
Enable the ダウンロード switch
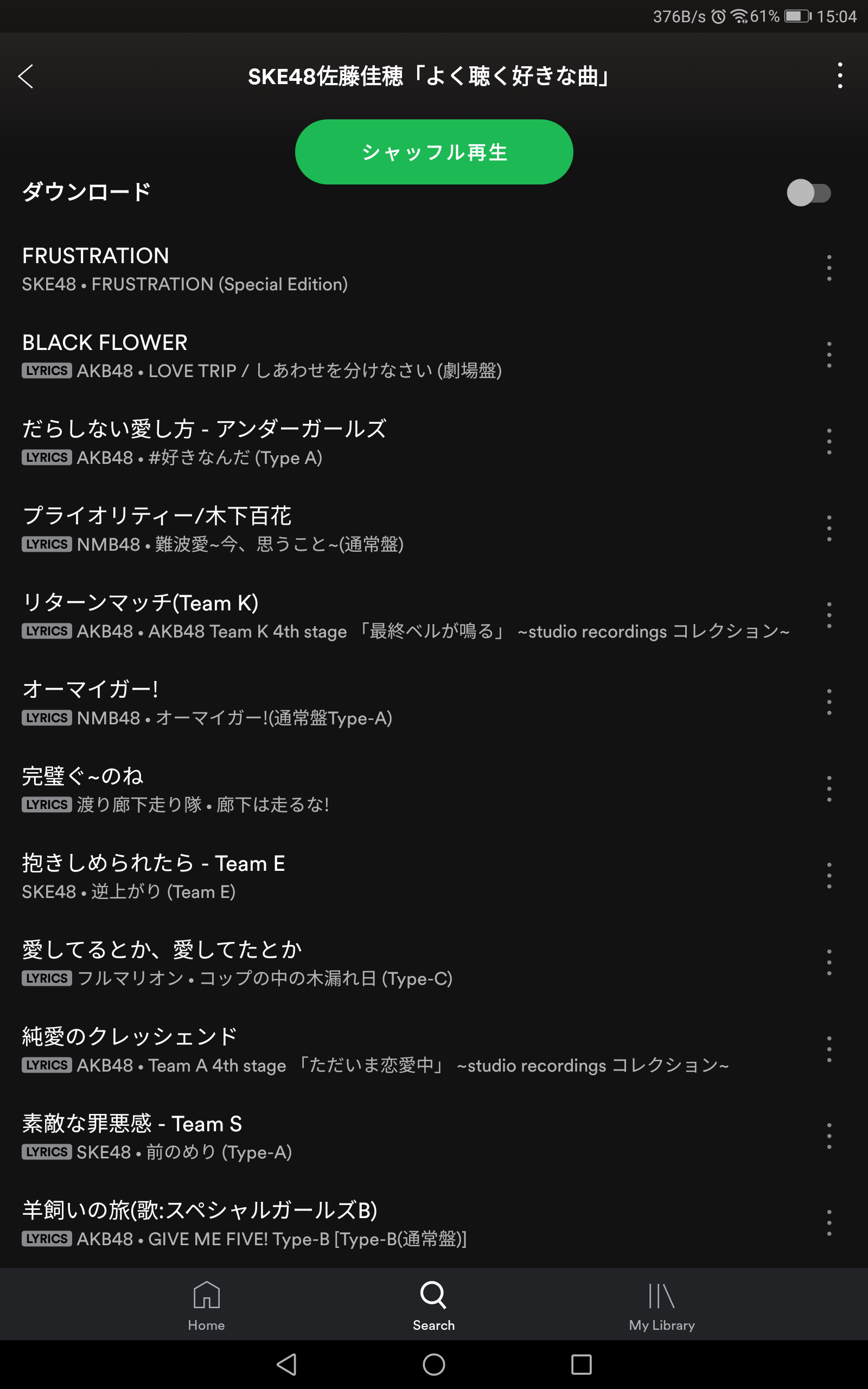[808, 193]
